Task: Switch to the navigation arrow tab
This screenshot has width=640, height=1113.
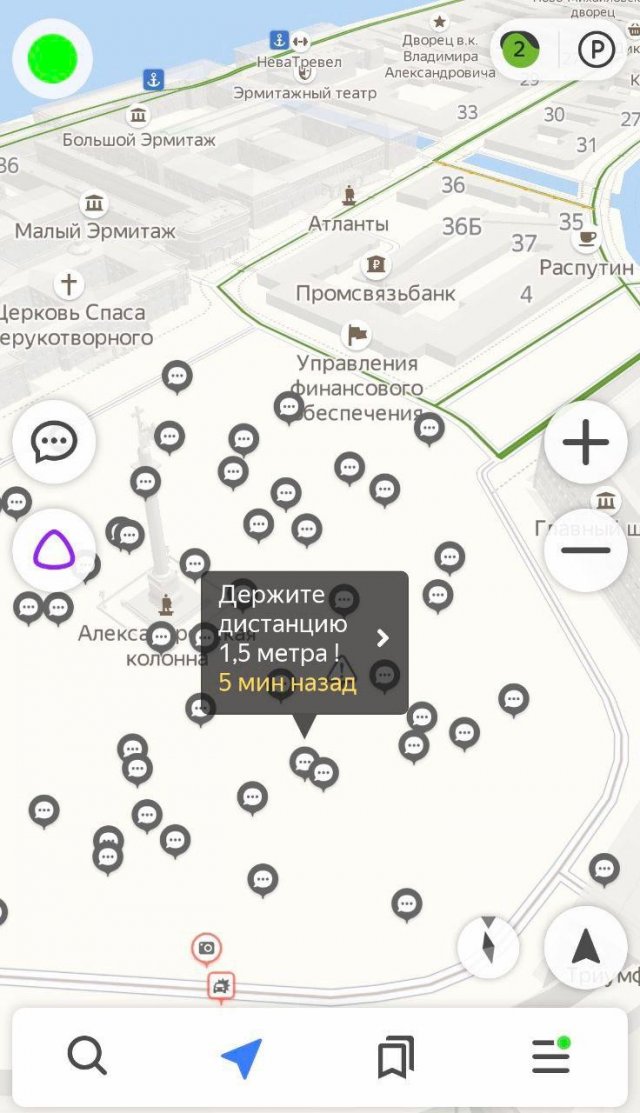Action: coord(241,1057)
